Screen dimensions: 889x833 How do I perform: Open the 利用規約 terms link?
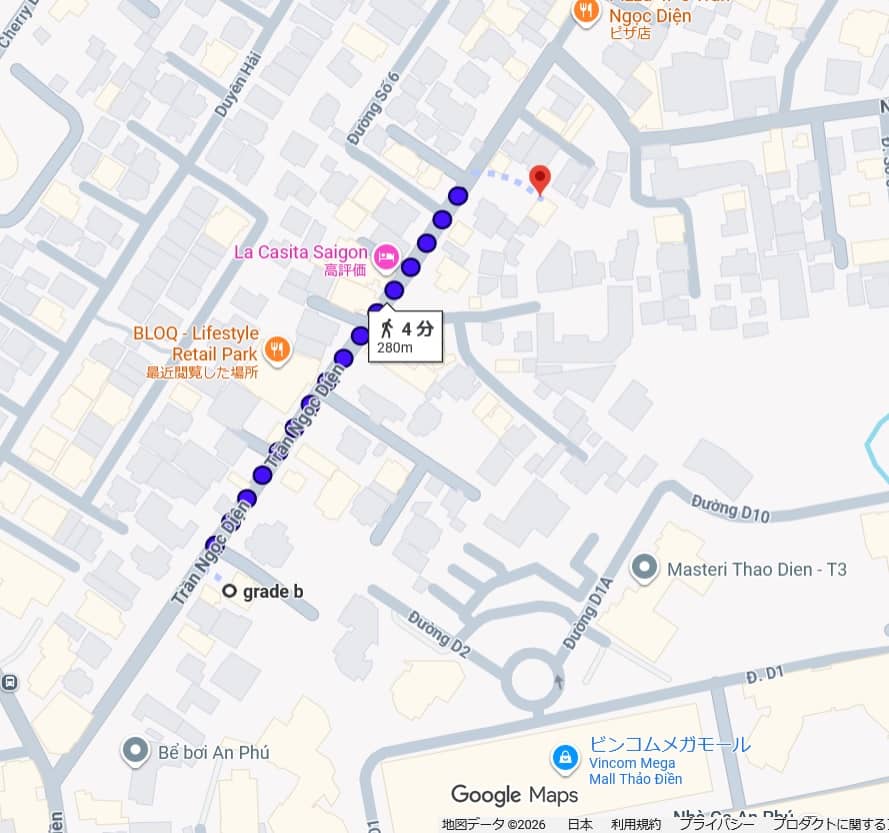(636, 824)
